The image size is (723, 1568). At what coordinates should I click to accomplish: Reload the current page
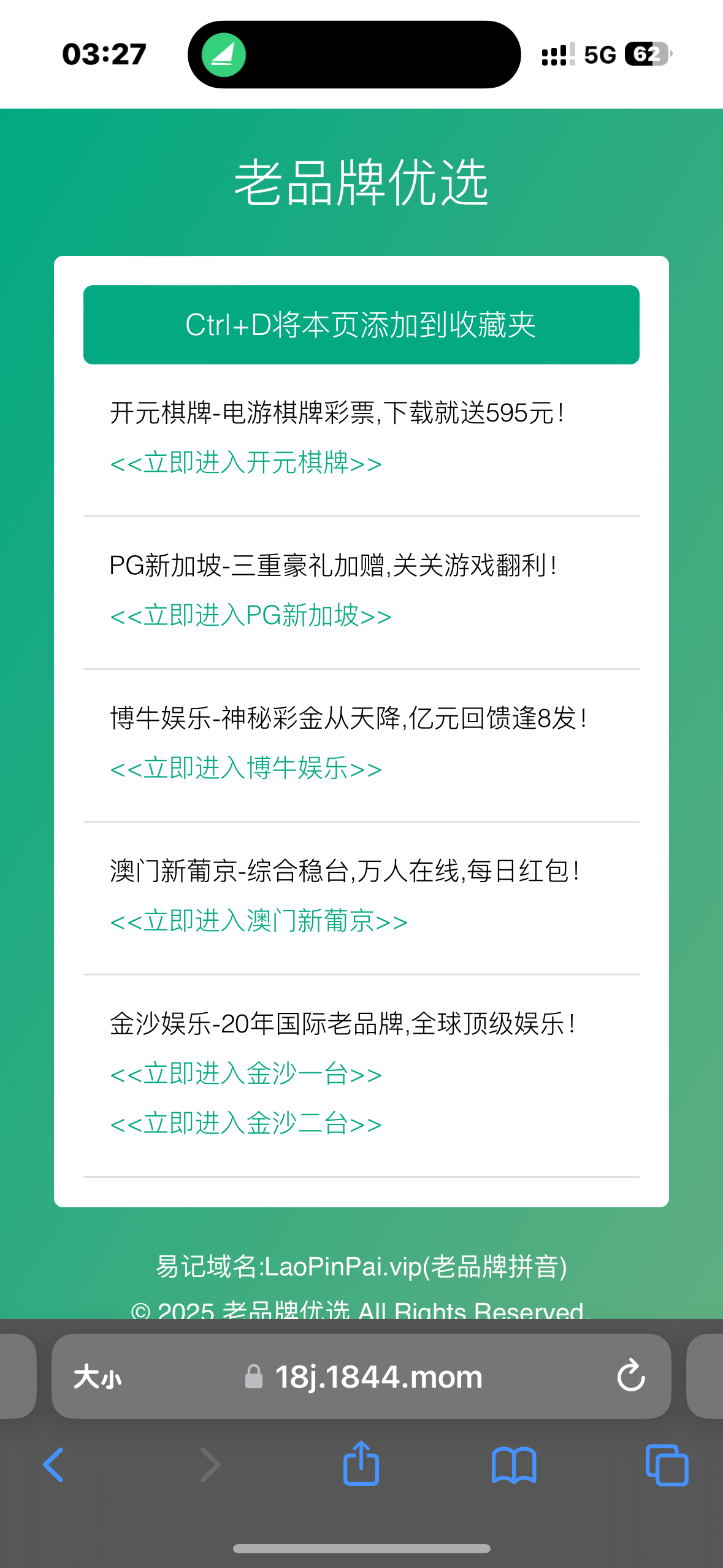tap(630, 1376)
